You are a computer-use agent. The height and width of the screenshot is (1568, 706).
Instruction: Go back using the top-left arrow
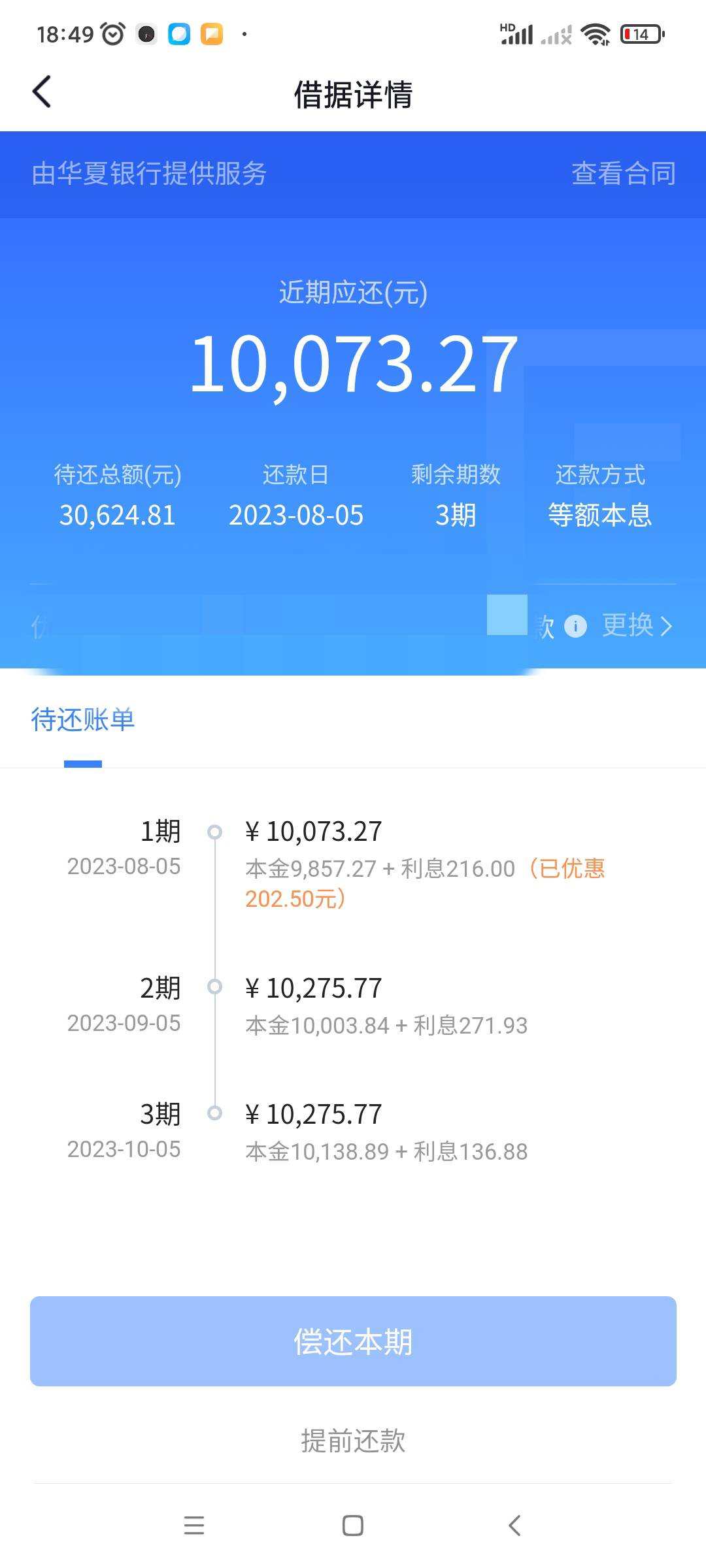(42, 91)
